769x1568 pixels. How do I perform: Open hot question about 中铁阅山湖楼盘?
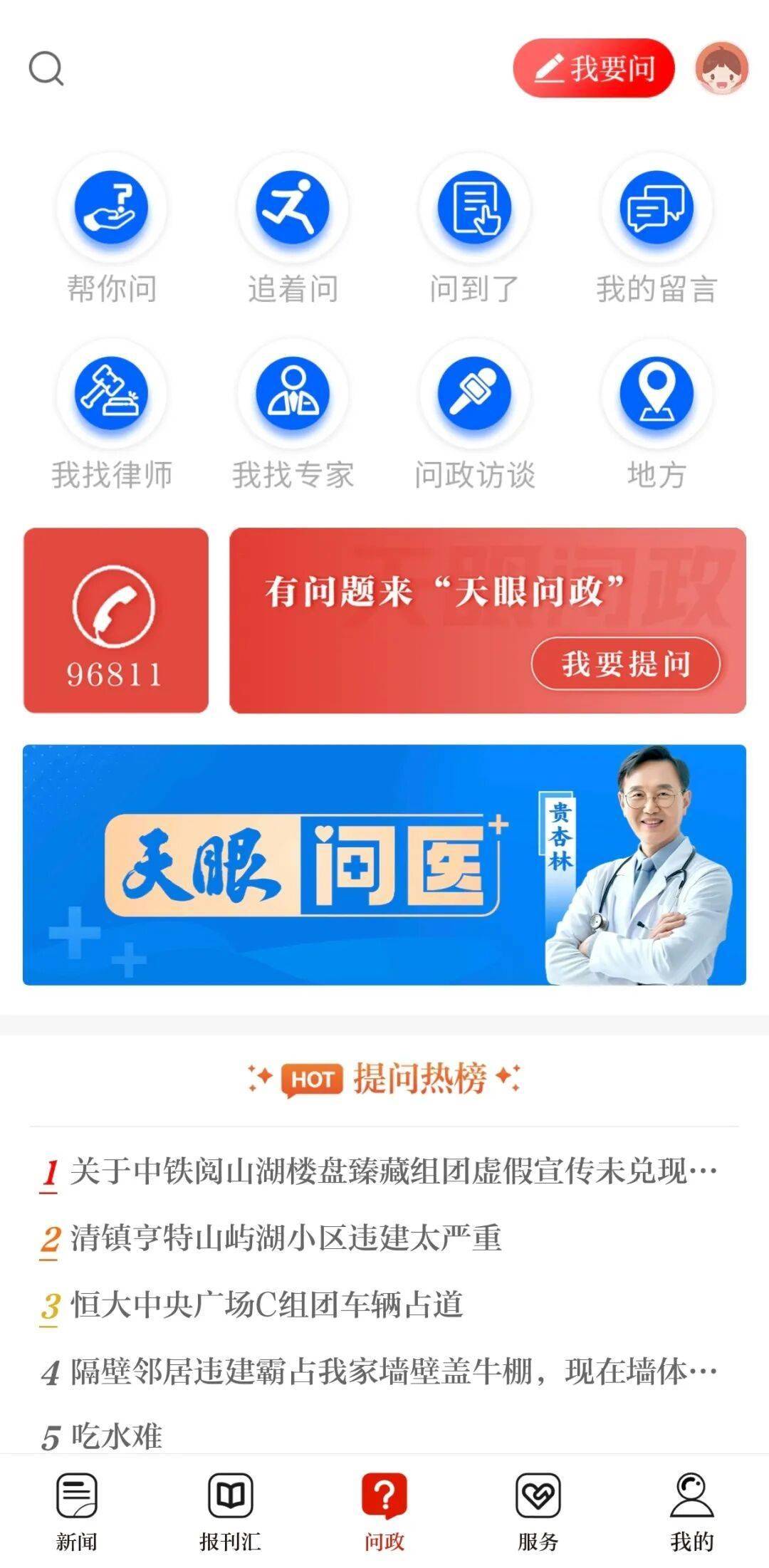click(x=392, y=1171)
